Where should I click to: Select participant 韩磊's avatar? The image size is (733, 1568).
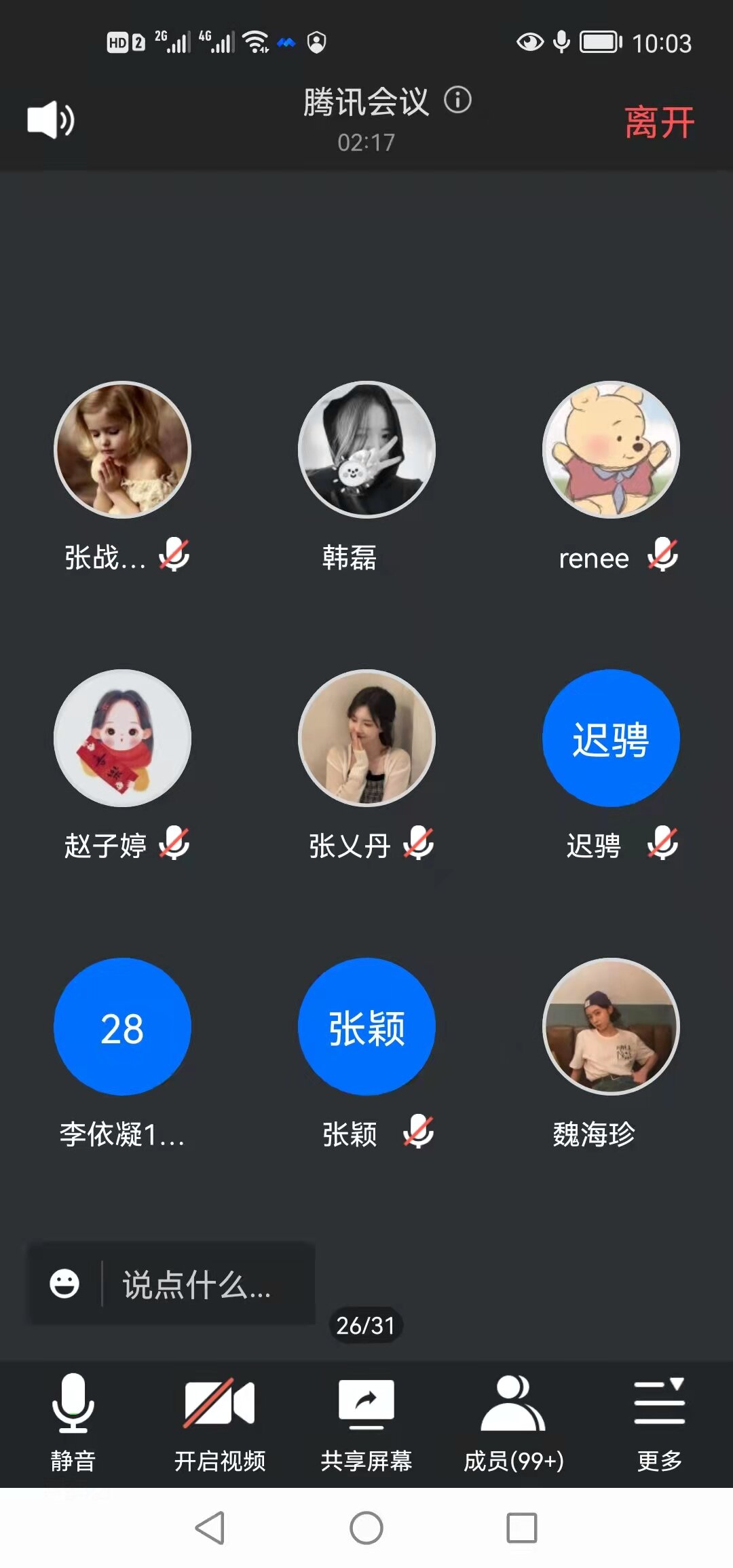point(366,449)
